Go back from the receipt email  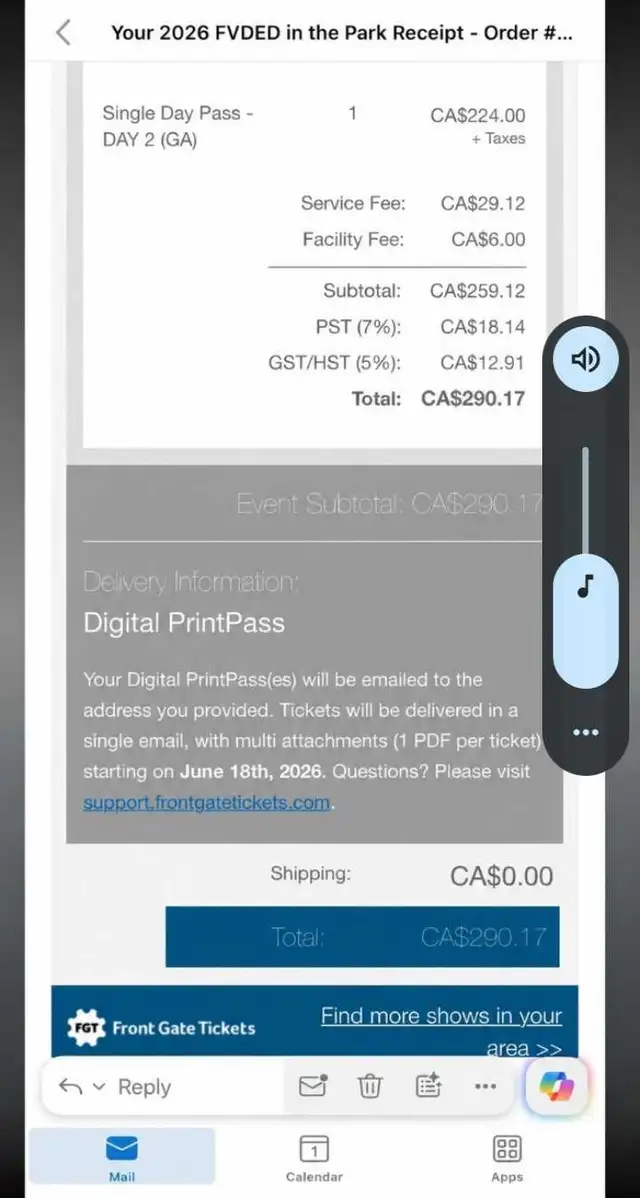tap(63, 32)
